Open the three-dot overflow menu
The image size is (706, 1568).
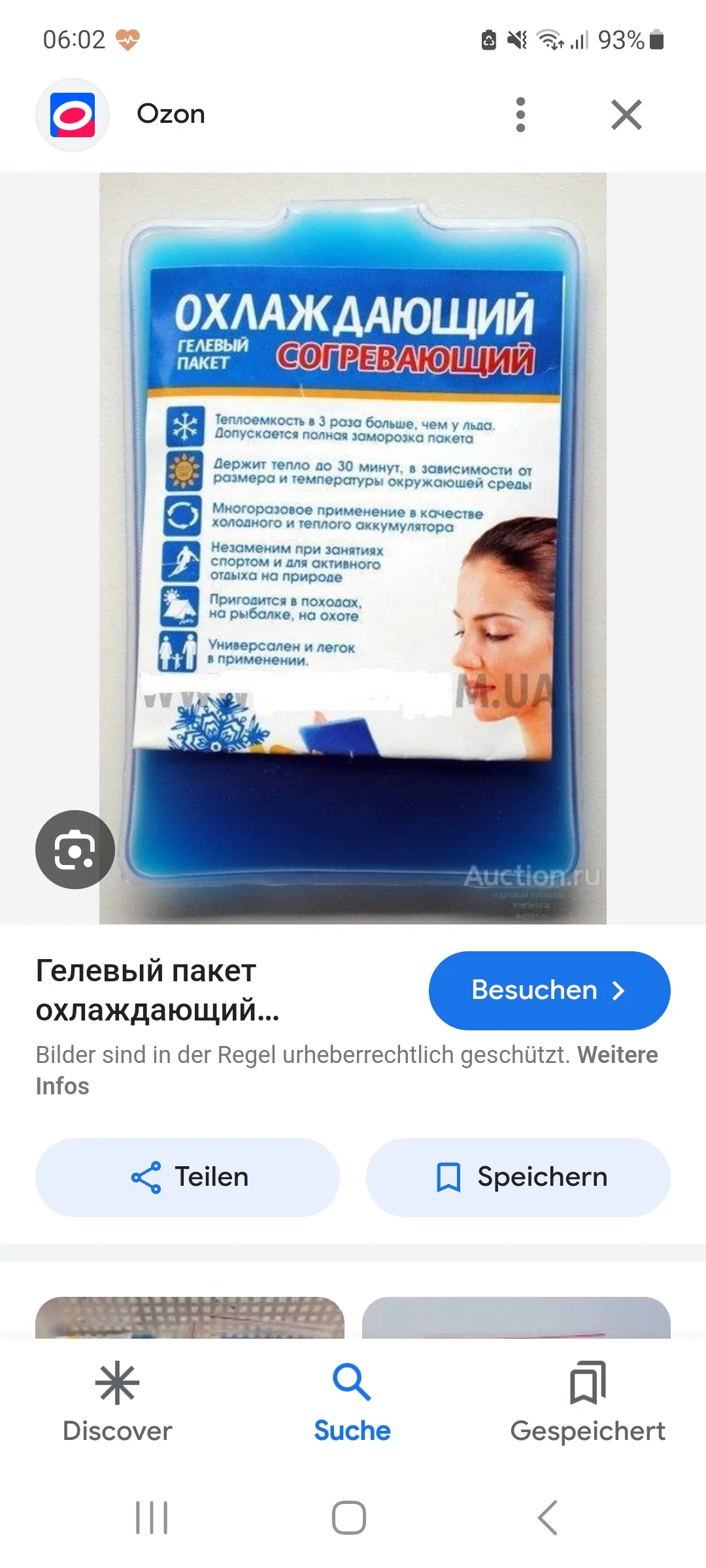[x=520, y=114]
